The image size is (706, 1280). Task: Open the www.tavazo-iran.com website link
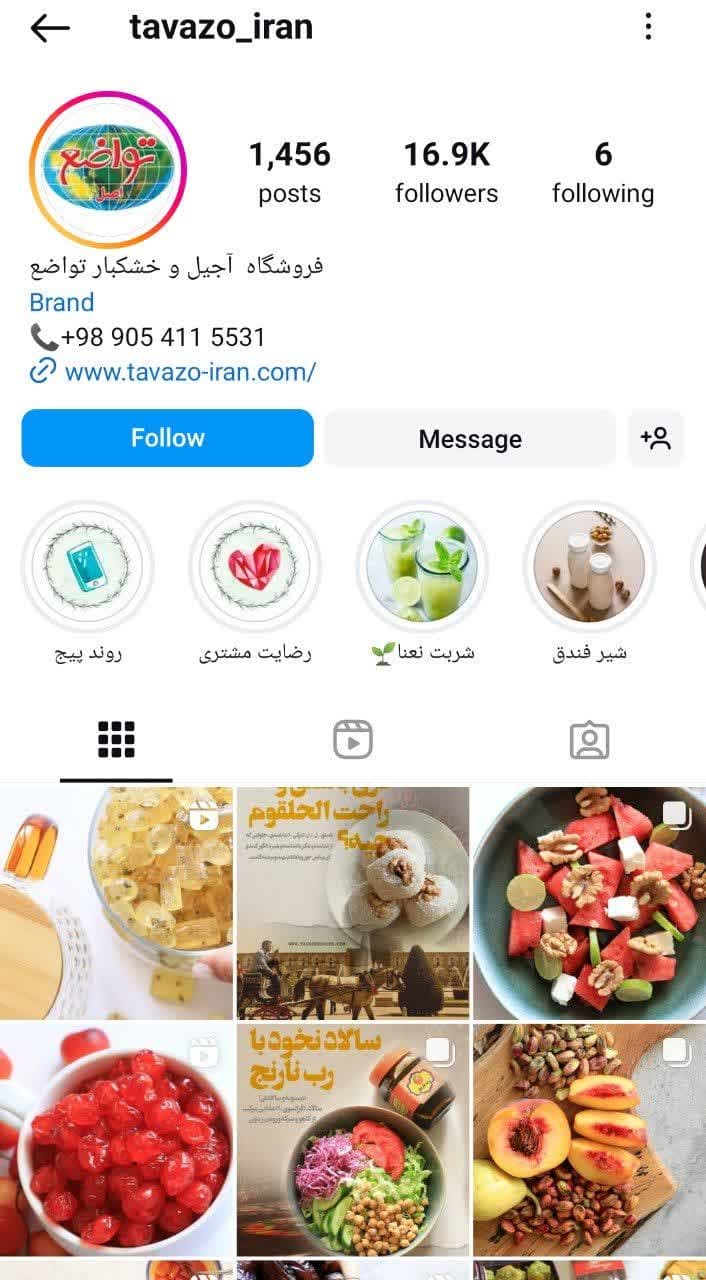tap(190, 372)
